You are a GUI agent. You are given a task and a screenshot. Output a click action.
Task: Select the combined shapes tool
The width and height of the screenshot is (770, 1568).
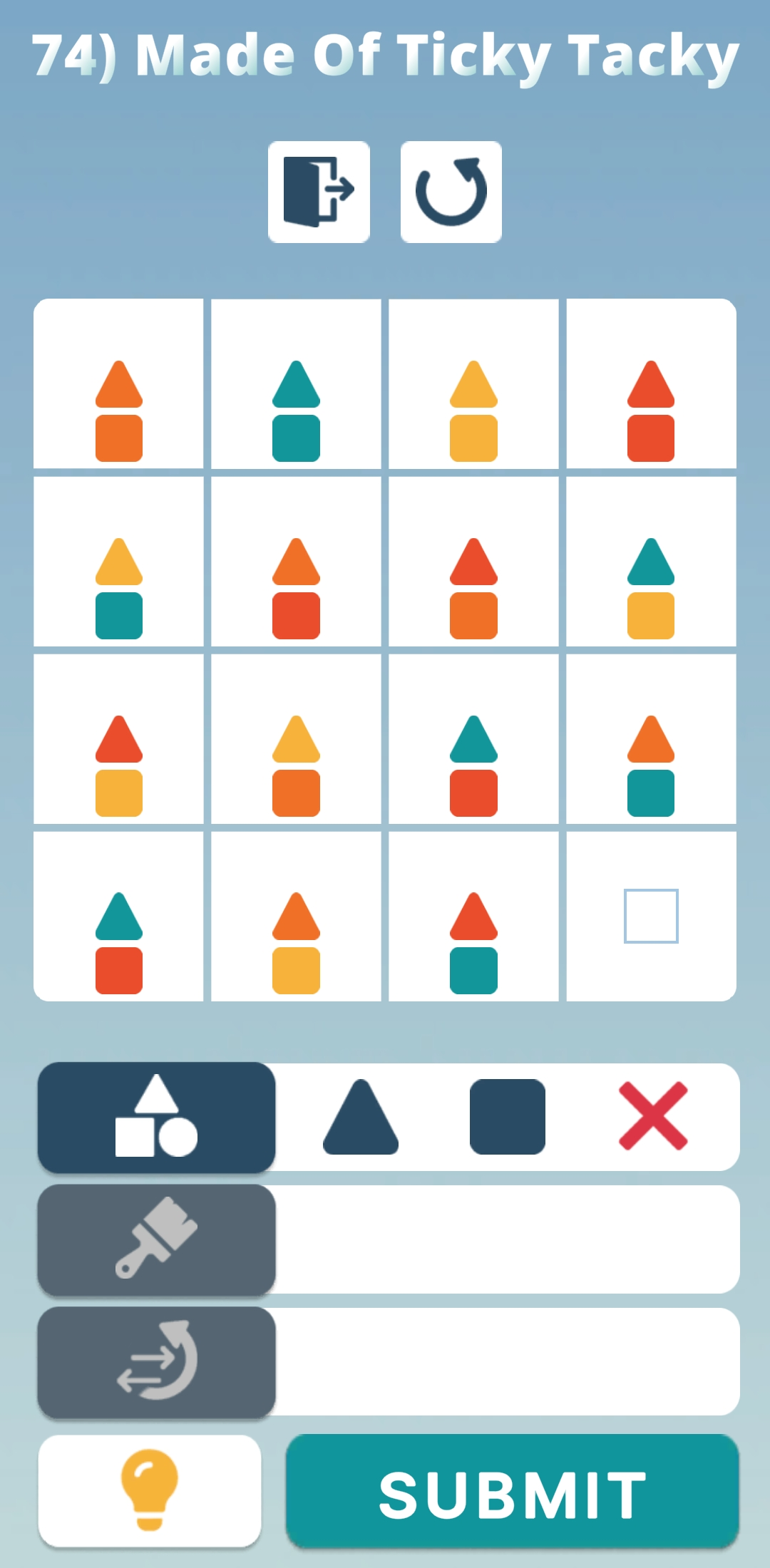point(155,1119)
